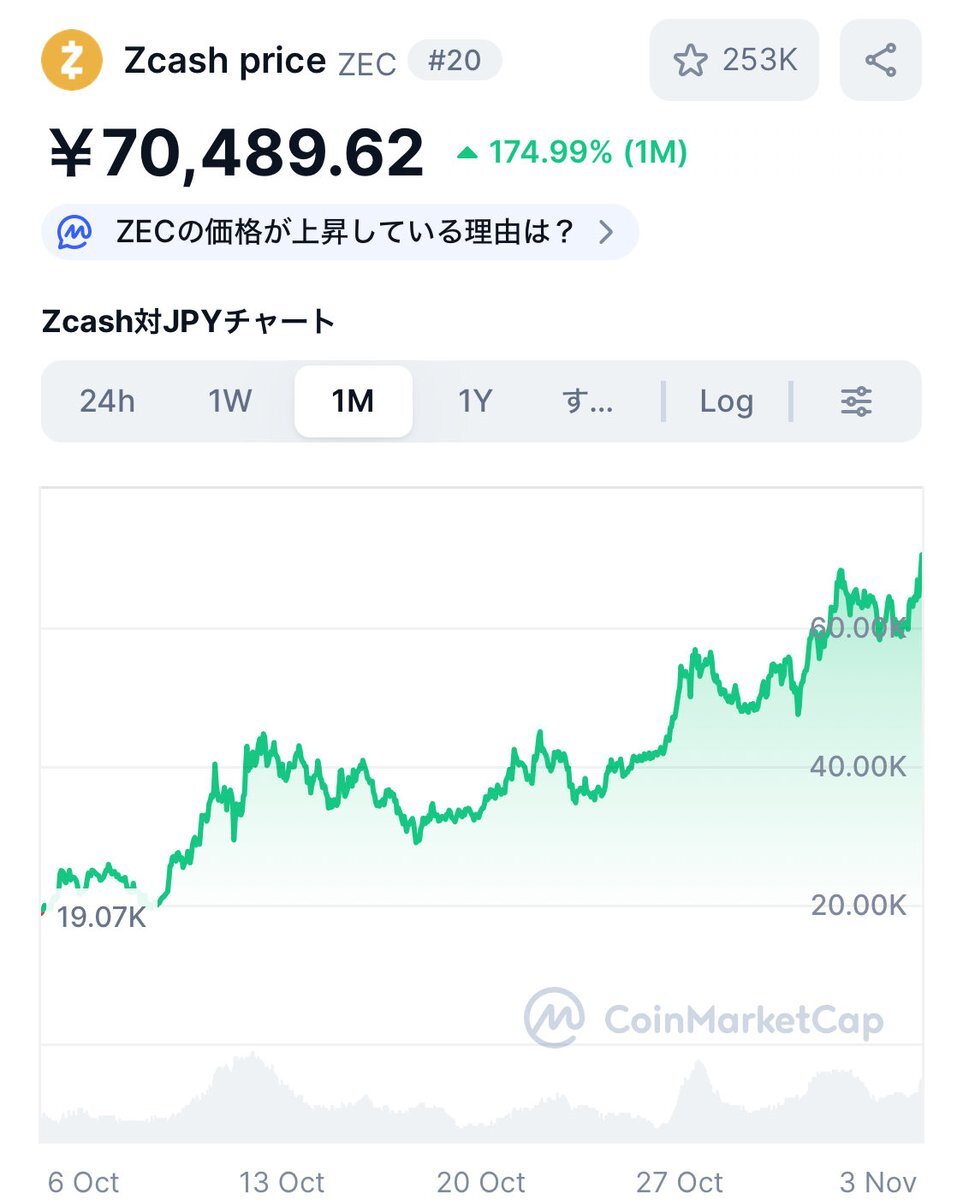Show the 1Y chart range

[x=475, y=402]
